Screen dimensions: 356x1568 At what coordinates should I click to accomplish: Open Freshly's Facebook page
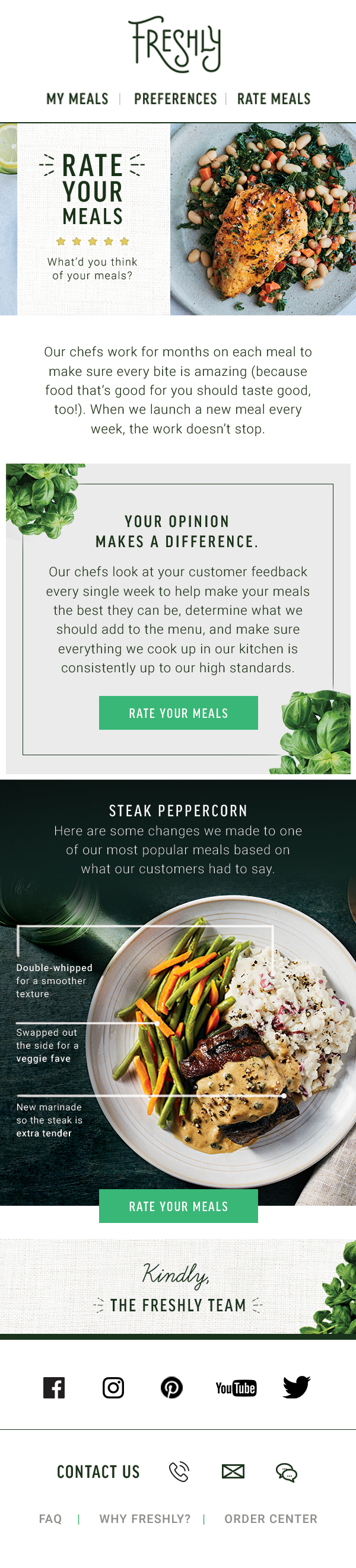click(x=54, y=1388)
